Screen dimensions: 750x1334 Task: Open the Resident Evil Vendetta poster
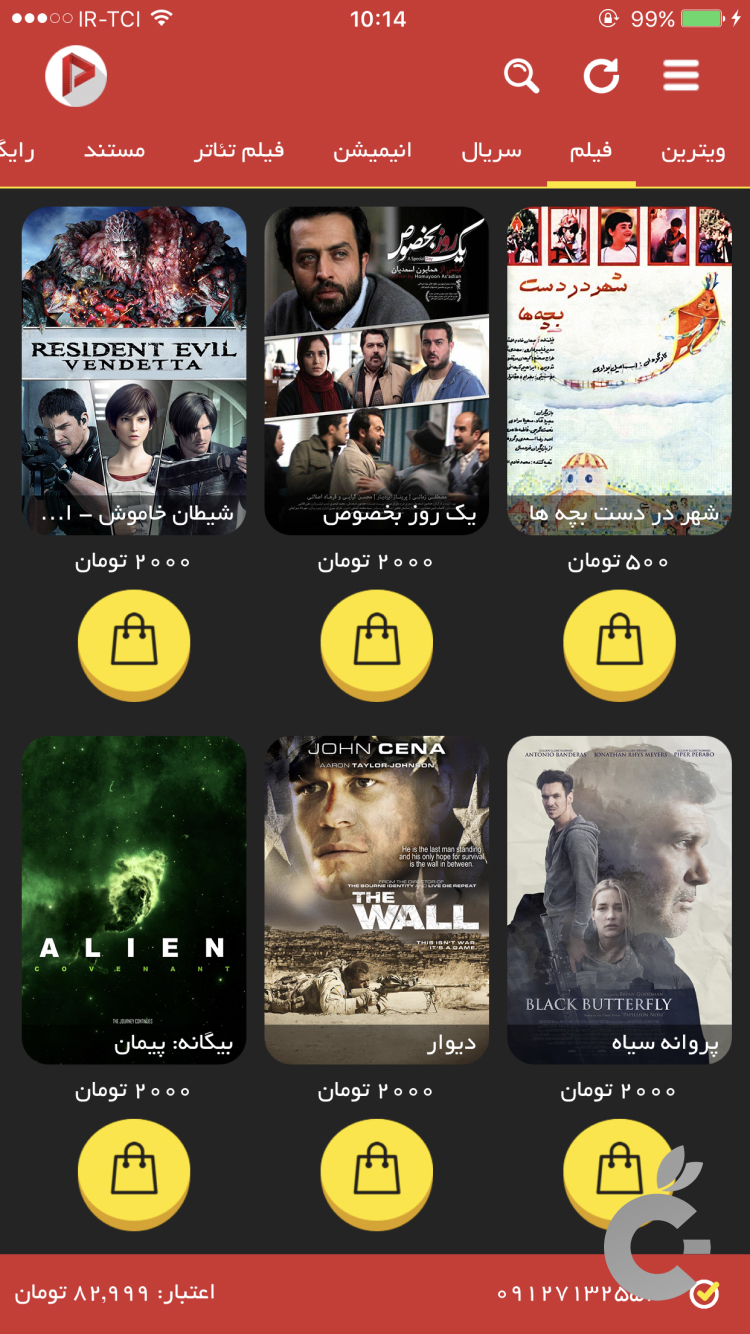tap(134, 370)
